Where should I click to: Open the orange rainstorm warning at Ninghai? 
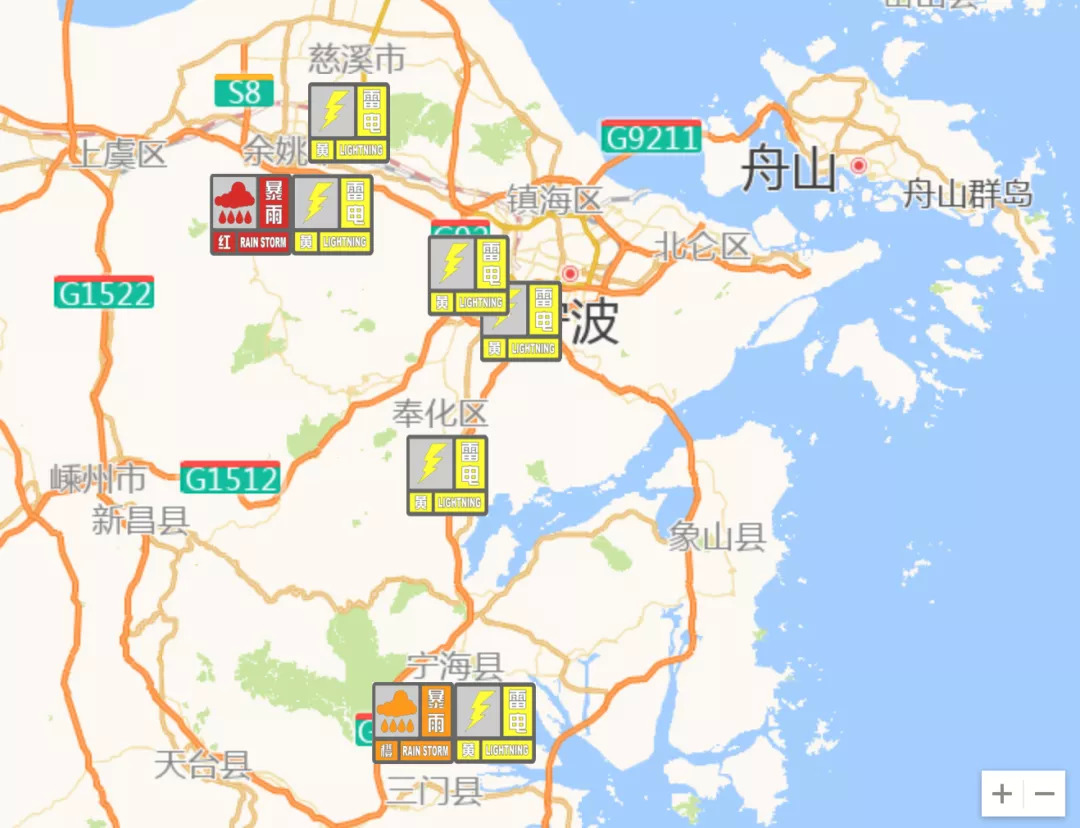tap(413, 723)
